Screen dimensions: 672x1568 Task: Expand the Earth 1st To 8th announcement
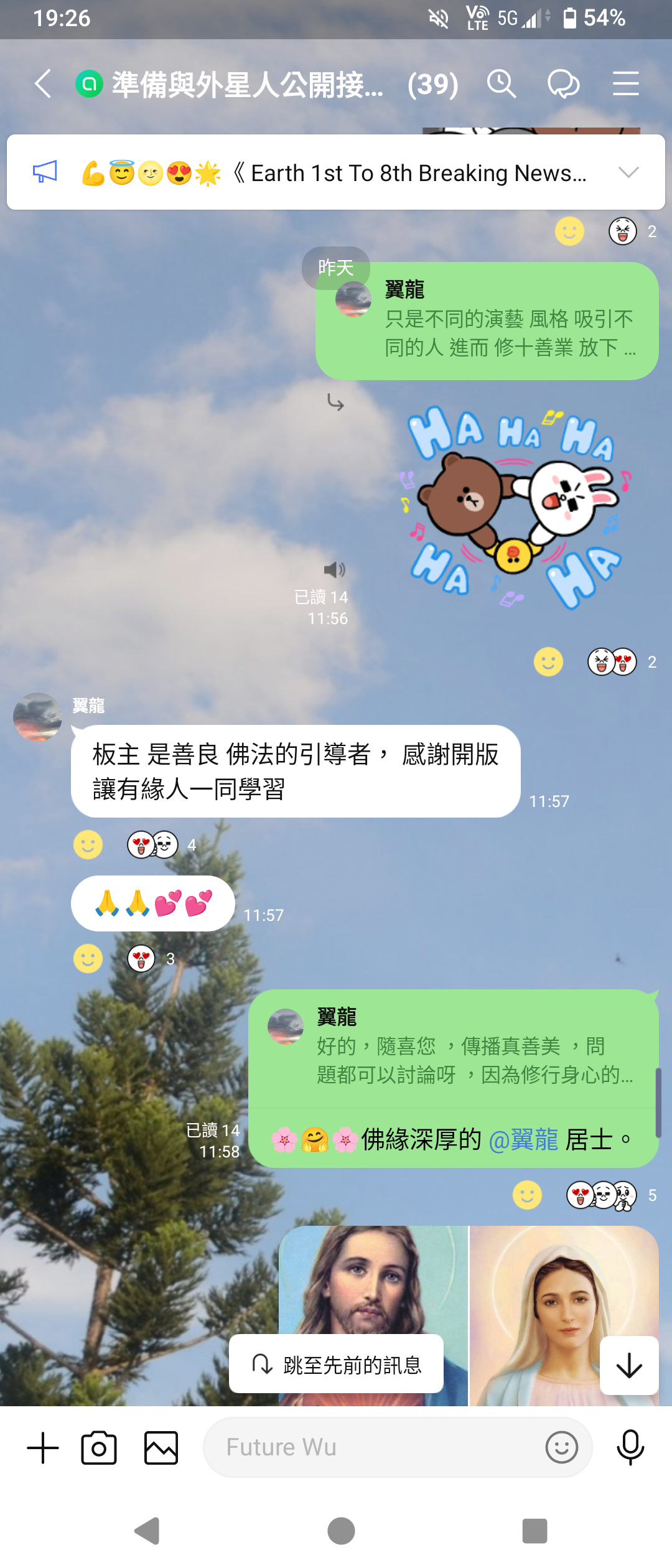[629, 172]
